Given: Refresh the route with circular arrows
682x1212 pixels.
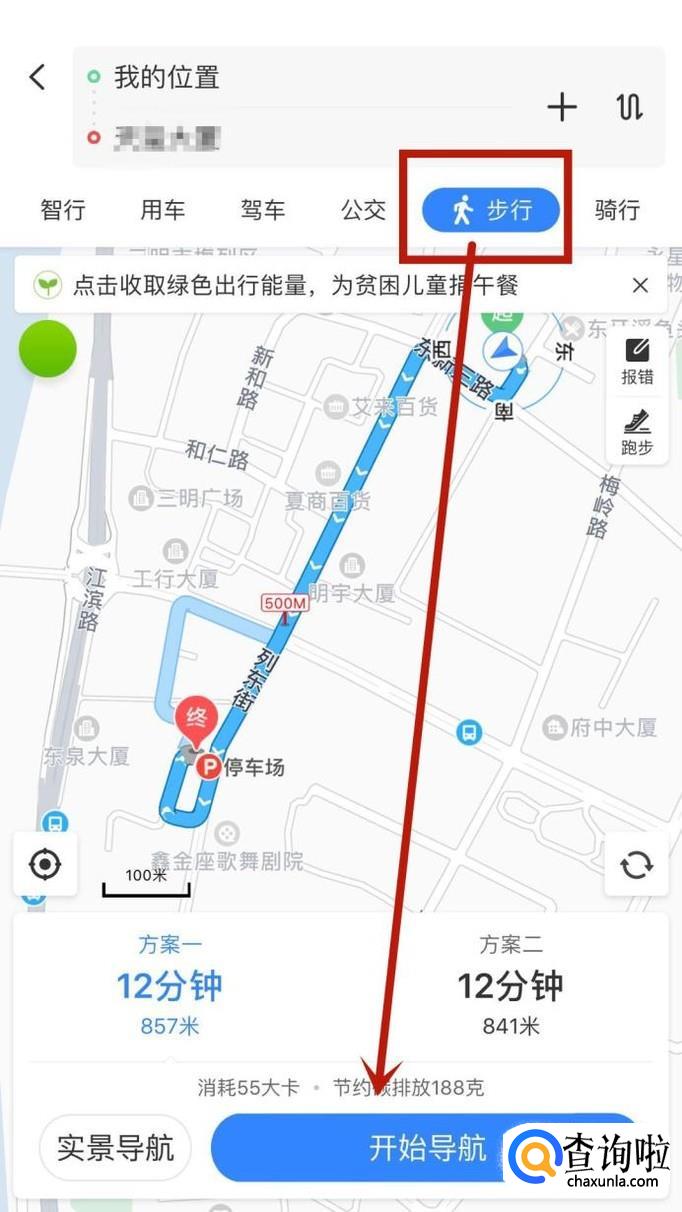Looking at the screenshot, I should click(637, 864).
